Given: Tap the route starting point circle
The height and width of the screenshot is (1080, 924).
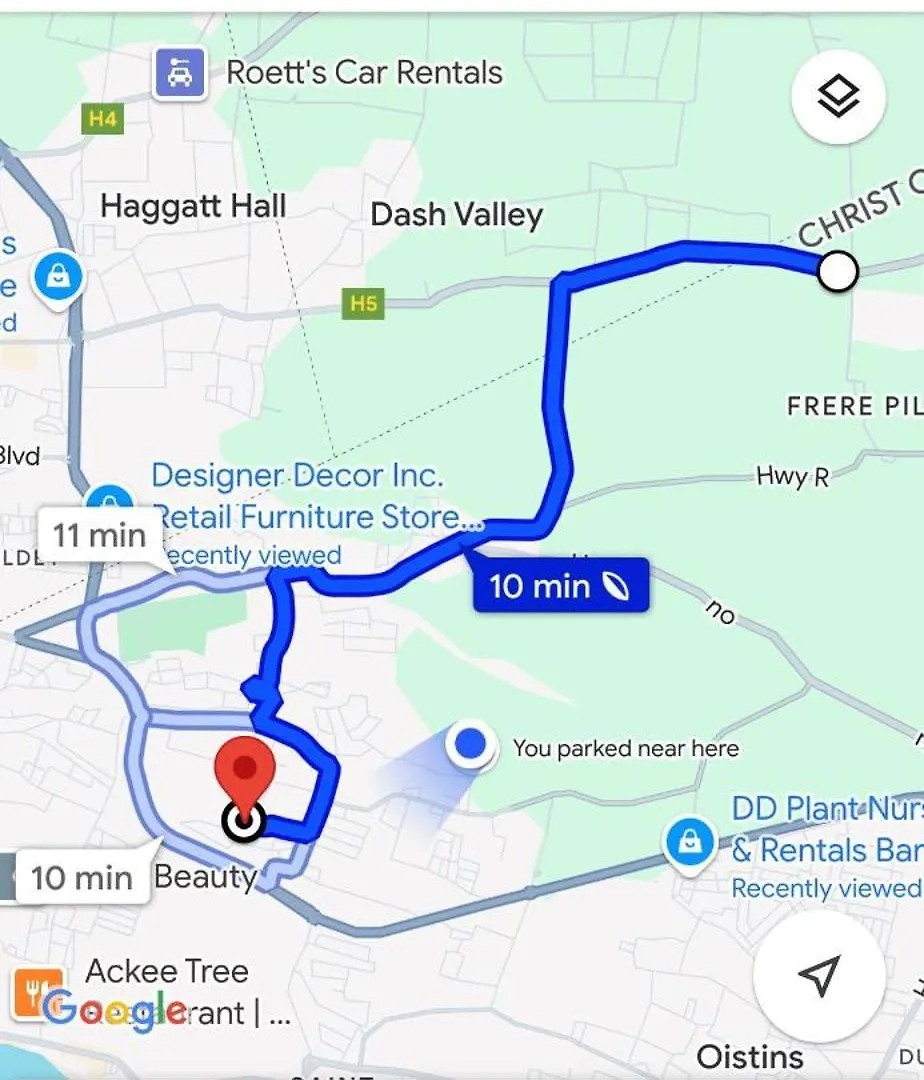Looking at the screenshot, I should (838, 271).
